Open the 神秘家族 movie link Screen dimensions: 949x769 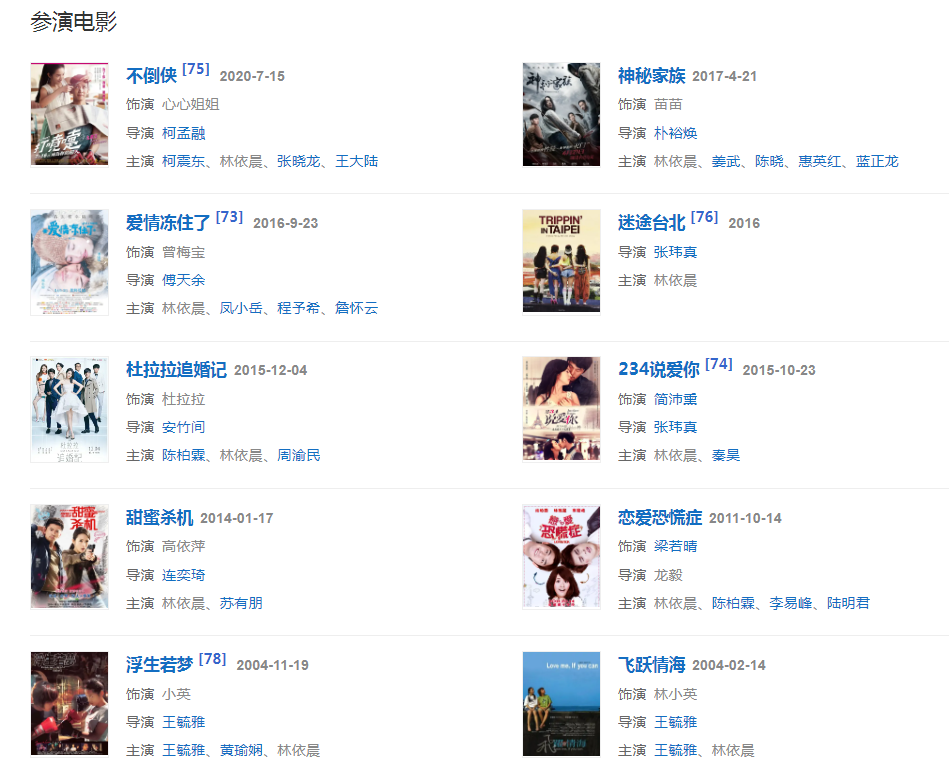651,76
